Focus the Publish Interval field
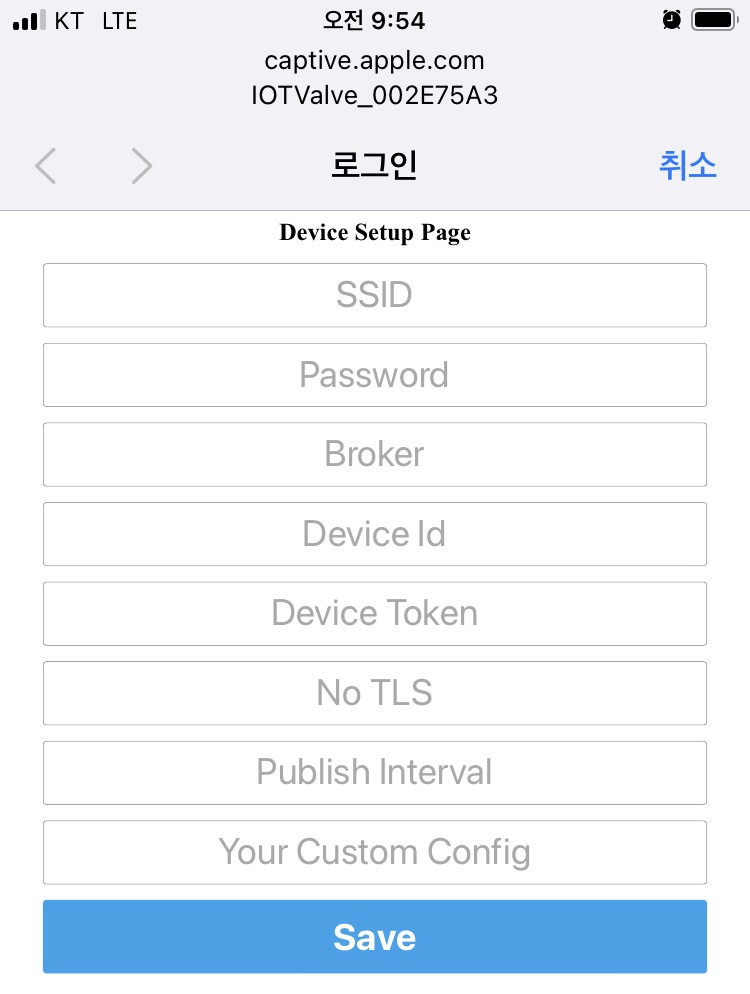 click(x=374, y=772)
